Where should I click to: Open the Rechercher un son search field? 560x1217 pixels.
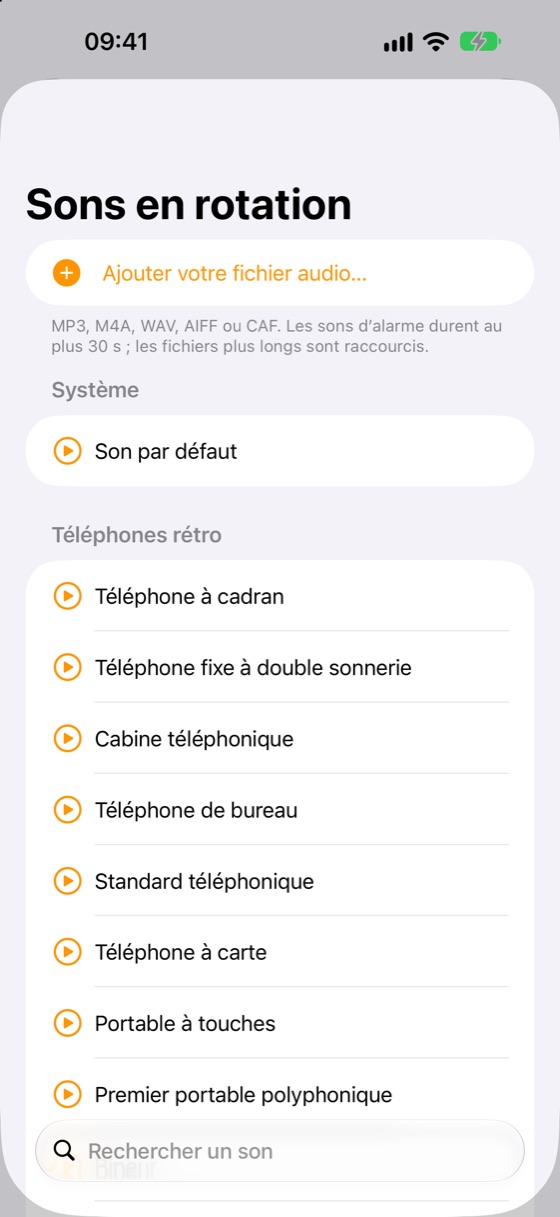point(280,1151)
